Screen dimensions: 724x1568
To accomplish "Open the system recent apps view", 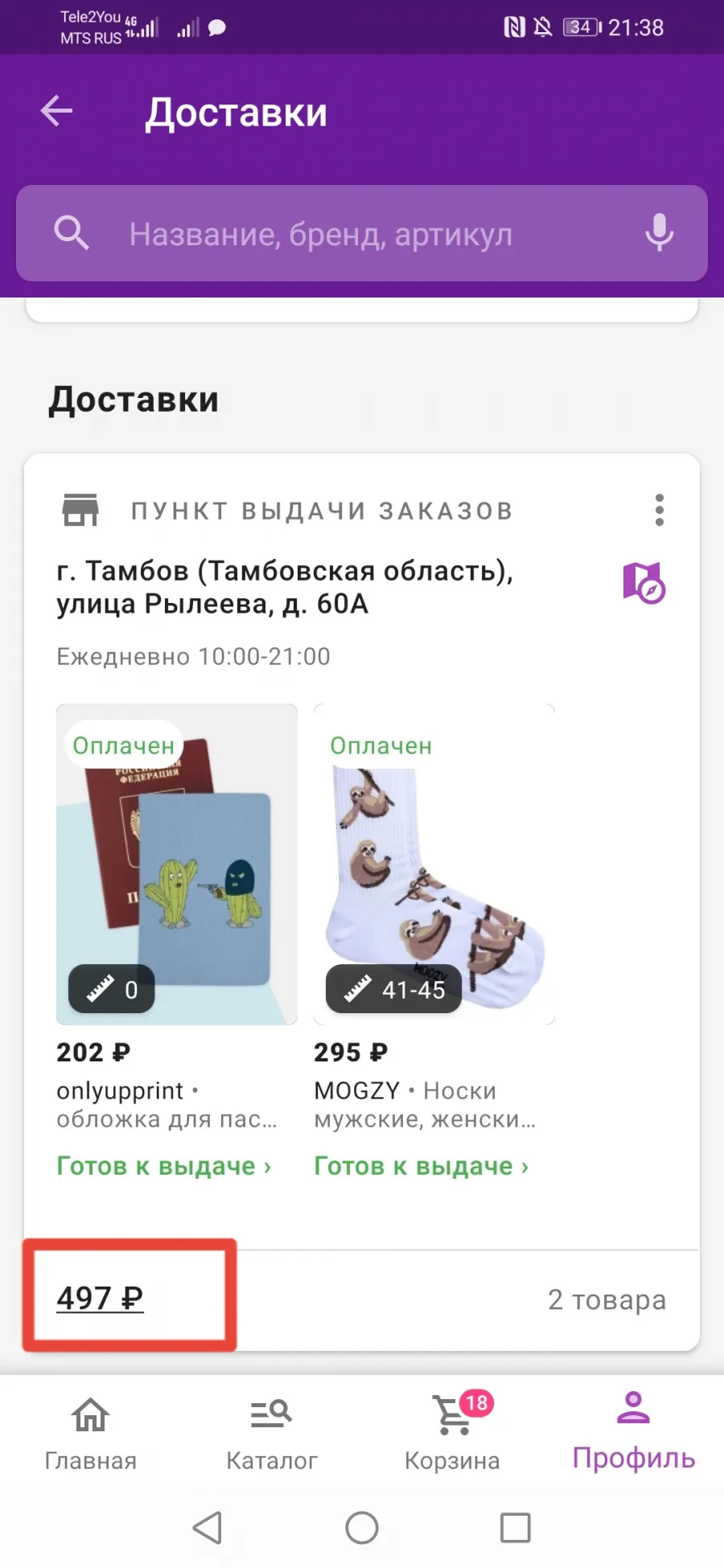I will (x=516, y=1528).
